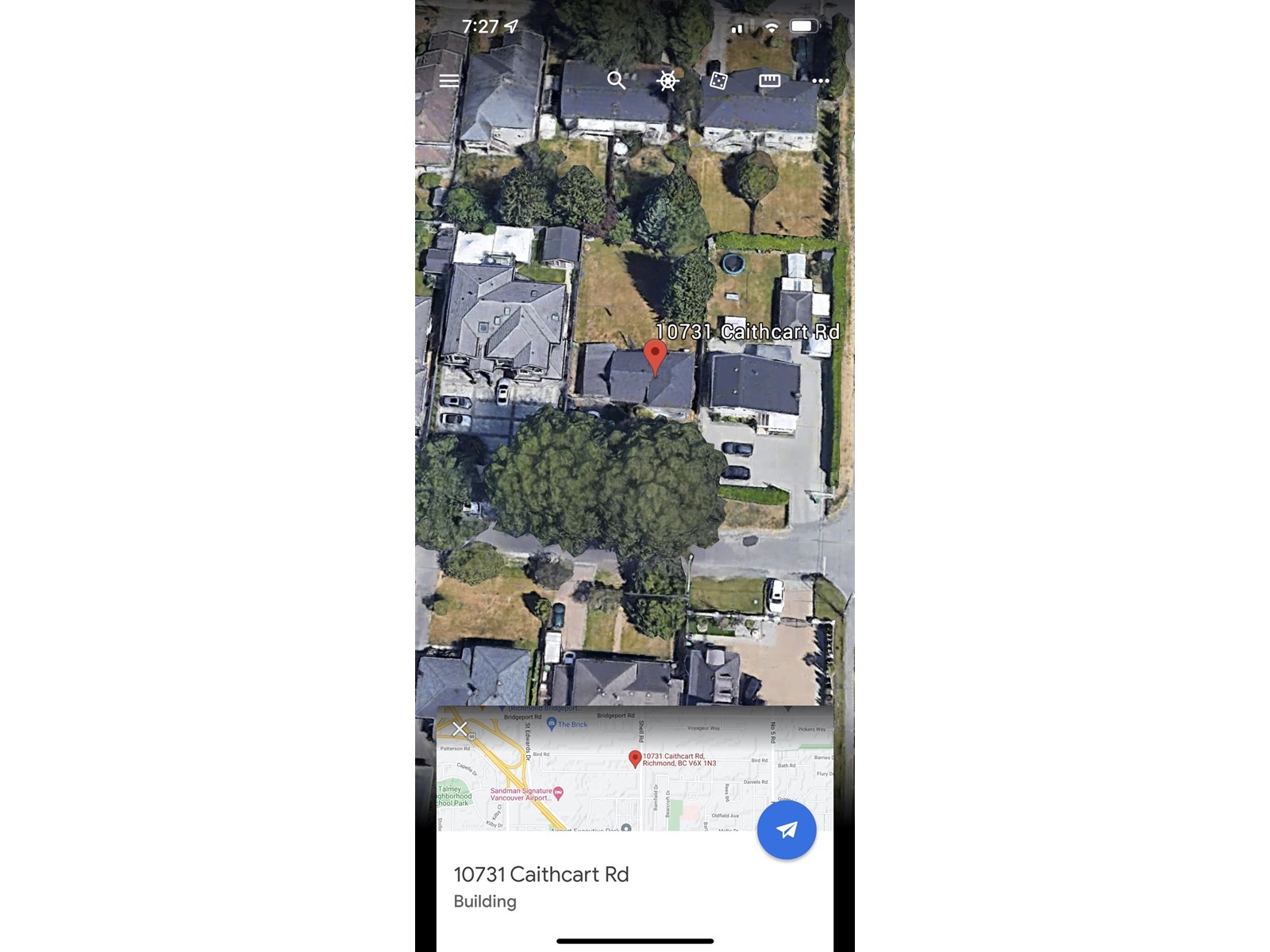Open the 10731 Caithcart Rd map preview

pyautogui.click(x=635, y=770)
